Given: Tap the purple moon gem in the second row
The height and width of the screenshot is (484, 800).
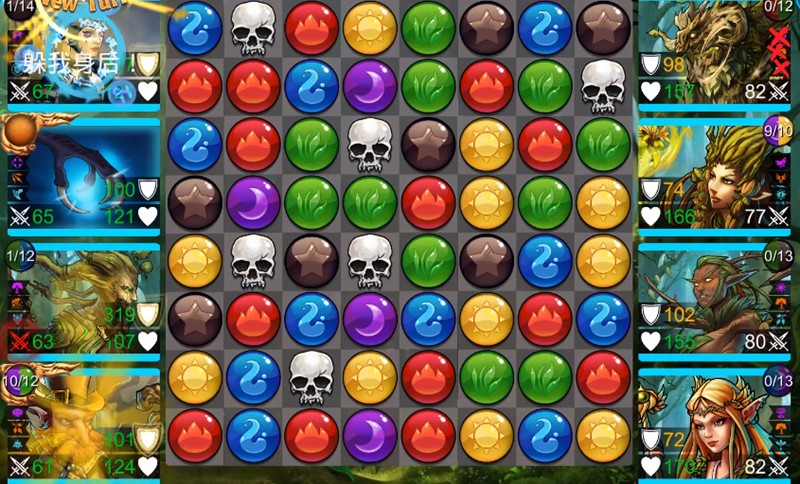Looking at the screenshot, I should (x=370, y=86).
